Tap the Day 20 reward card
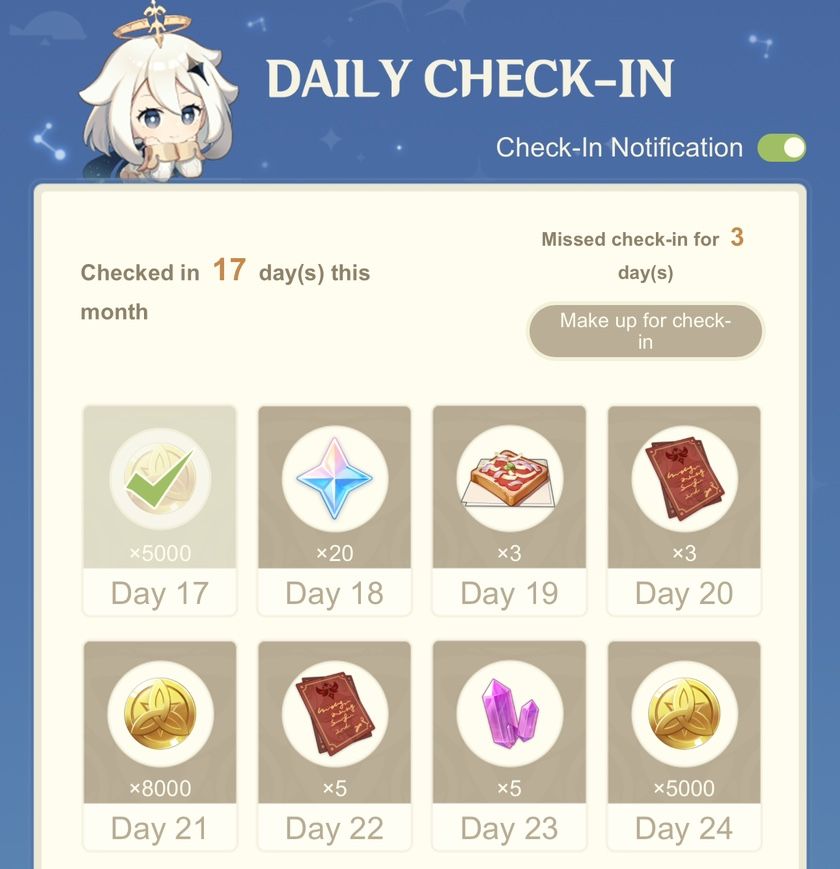 (x=684, y=510)
